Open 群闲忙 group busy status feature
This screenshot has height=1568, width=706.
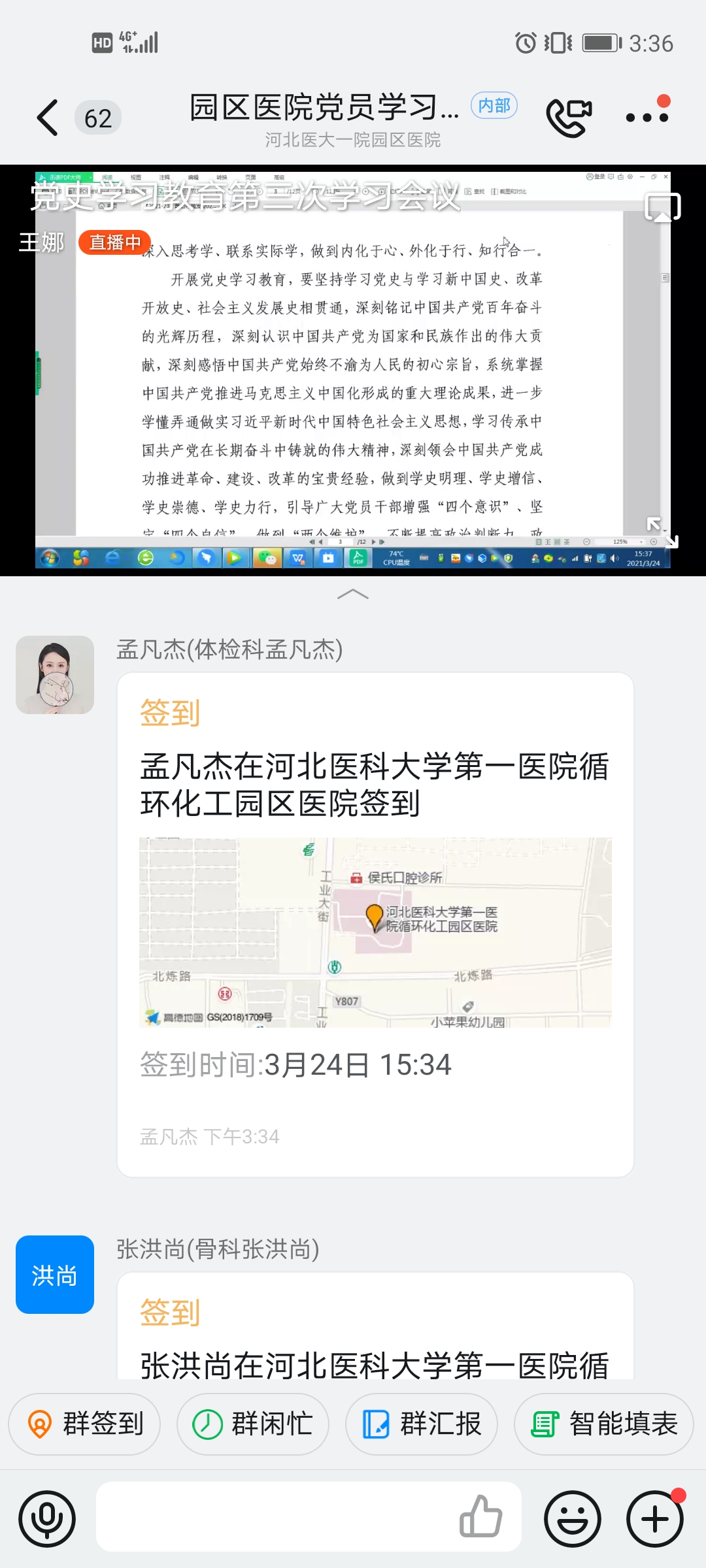[x=253, y=1424]
